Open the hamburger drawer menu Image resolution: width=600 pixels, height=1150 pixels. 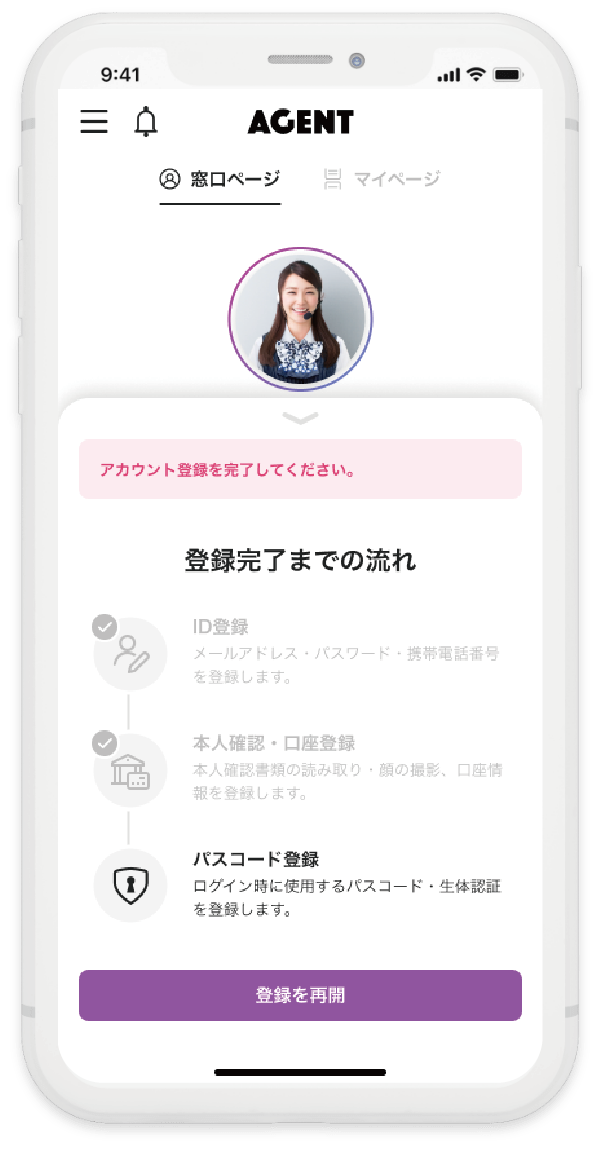point(94,122)
